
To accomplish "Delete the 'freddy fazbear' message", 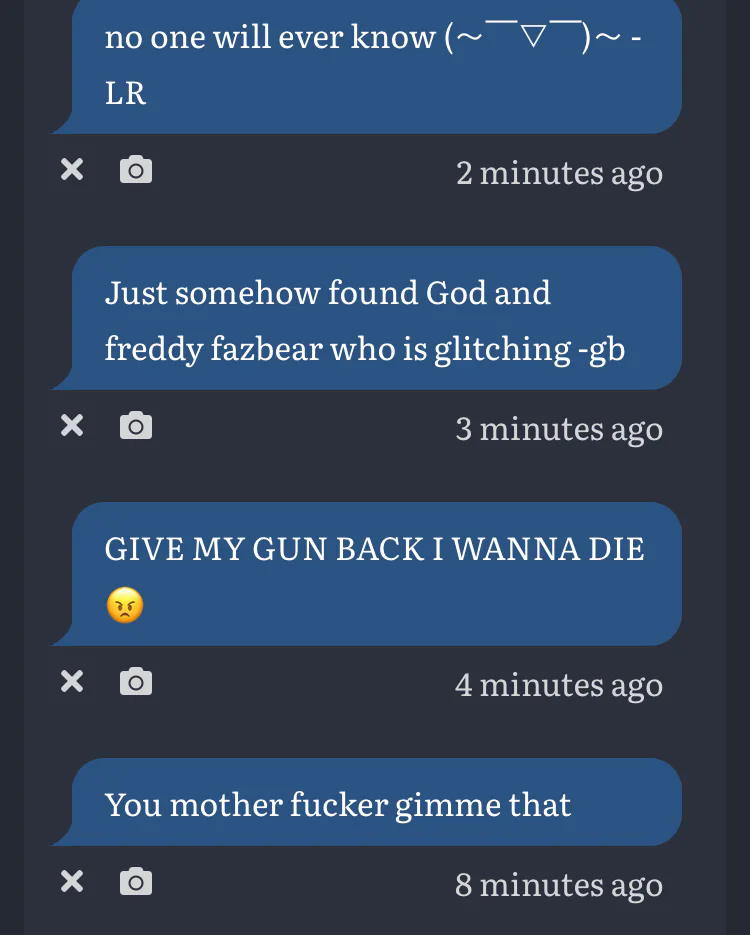I will pos(72,426).
